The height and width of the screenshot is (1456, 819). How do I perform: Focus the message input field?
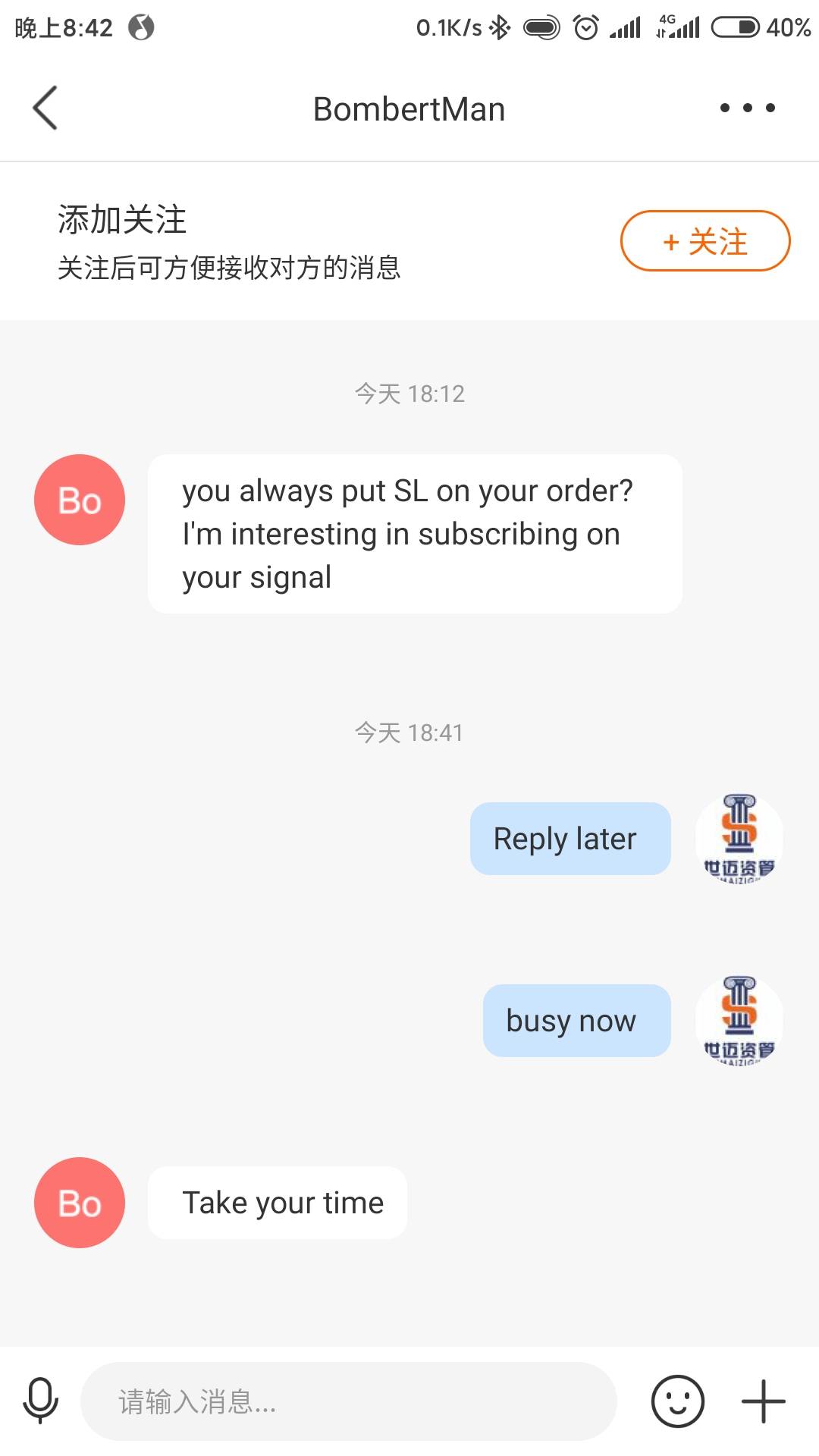click(x=349, y=1401)
